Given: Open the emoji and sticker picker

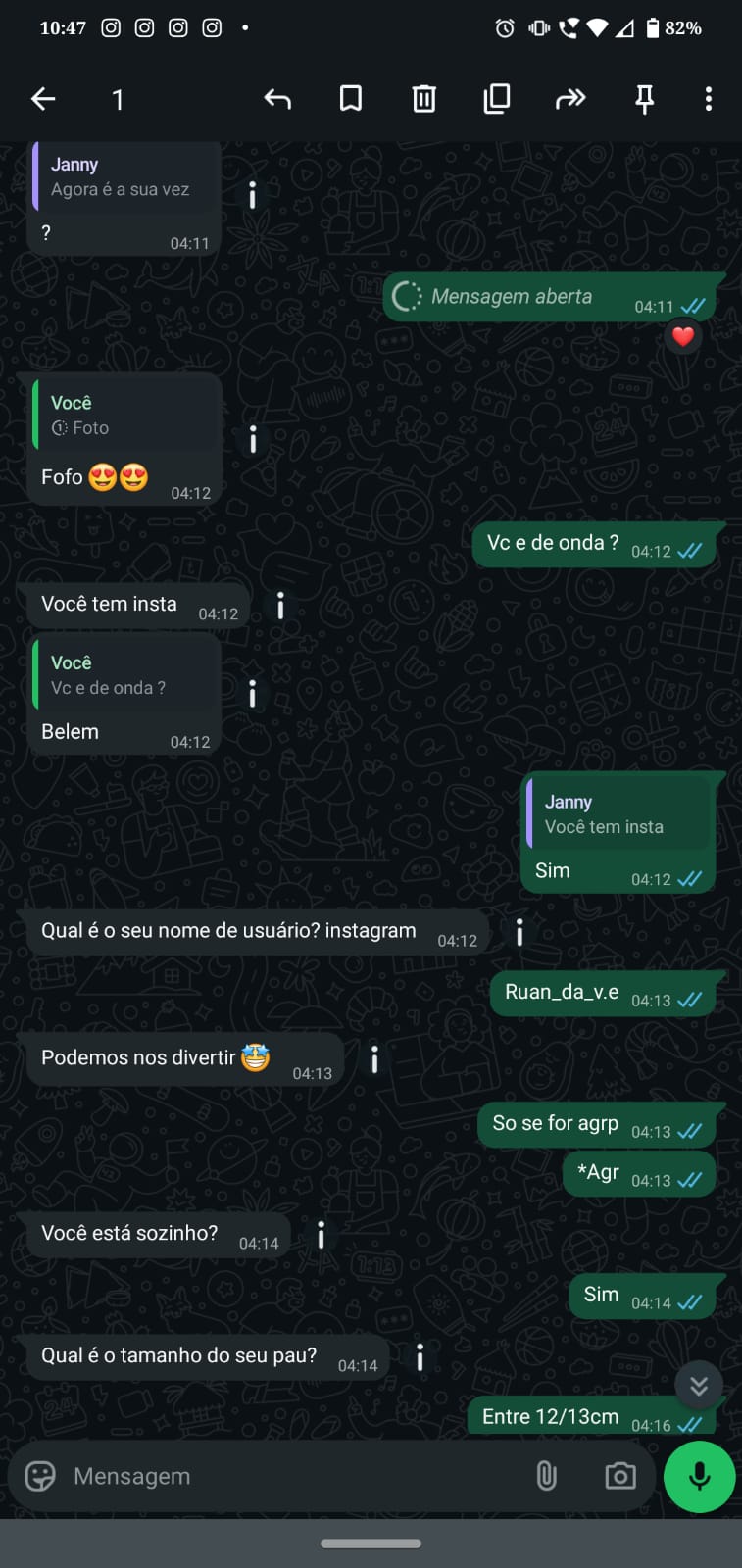Looking at the screenshot, I should (40, 1476).
